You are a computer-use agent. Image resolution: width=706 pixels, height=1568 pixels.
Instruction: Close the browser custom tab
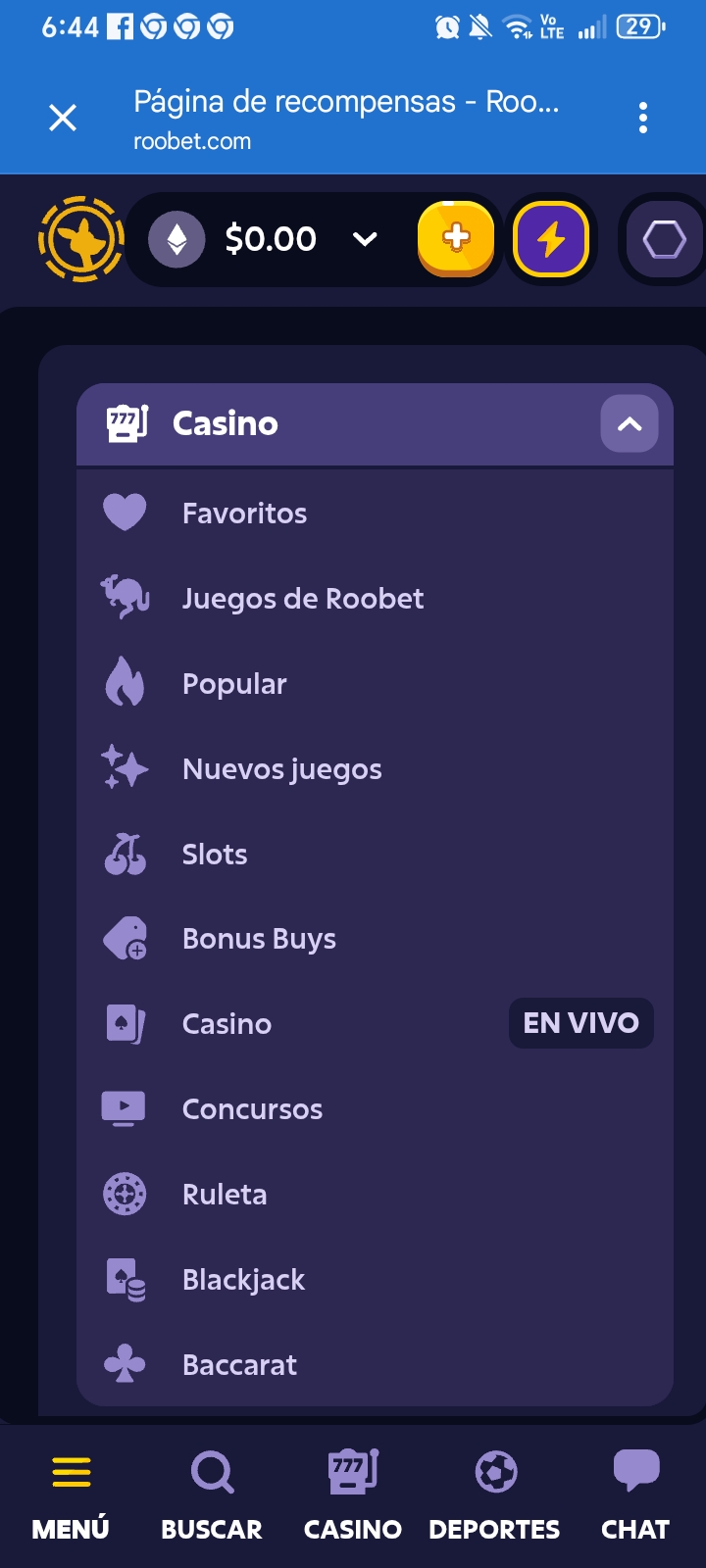[x=63, y=119]
